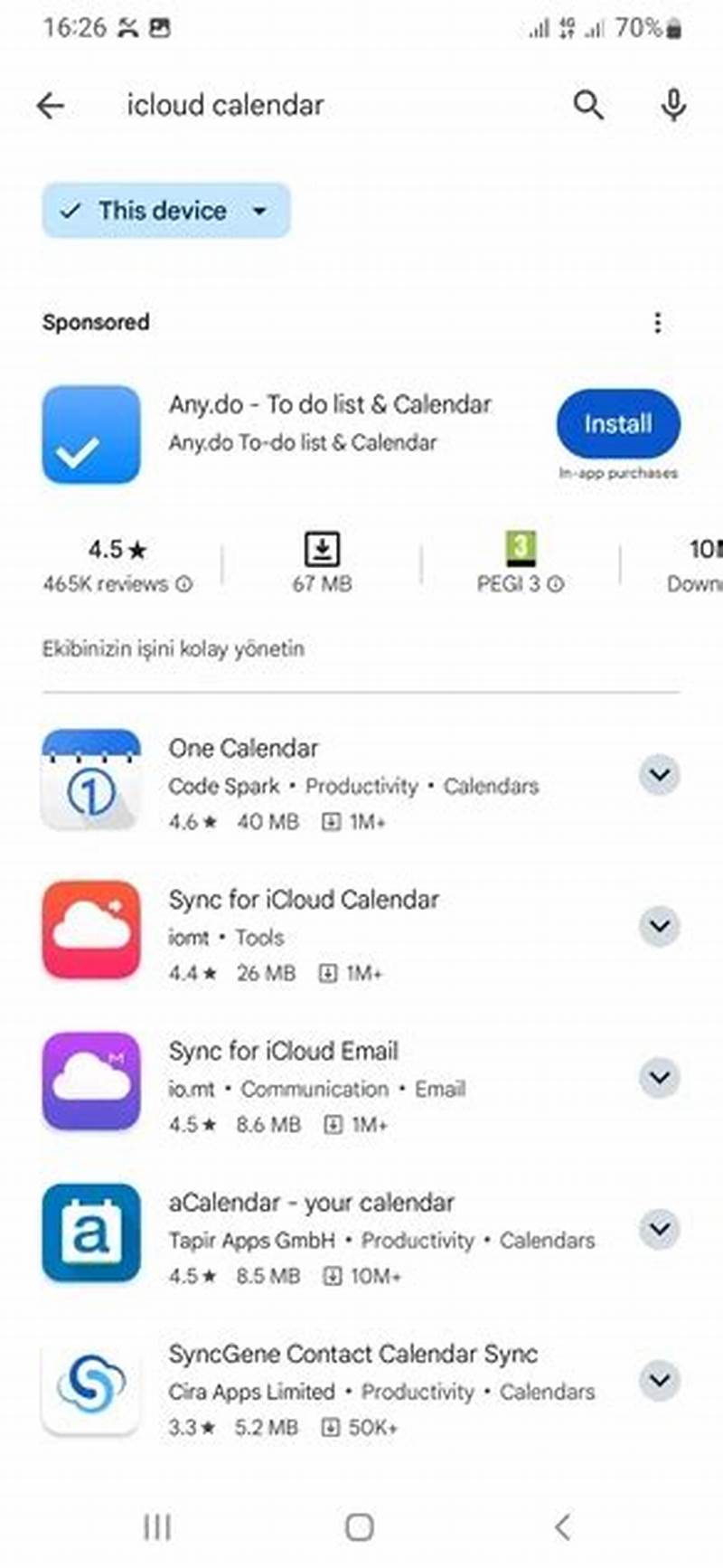The width and height of the screenshot is (723, 1568).
Task: Tap the PEGI 3 rating info icon
Action: coord(554,584)
